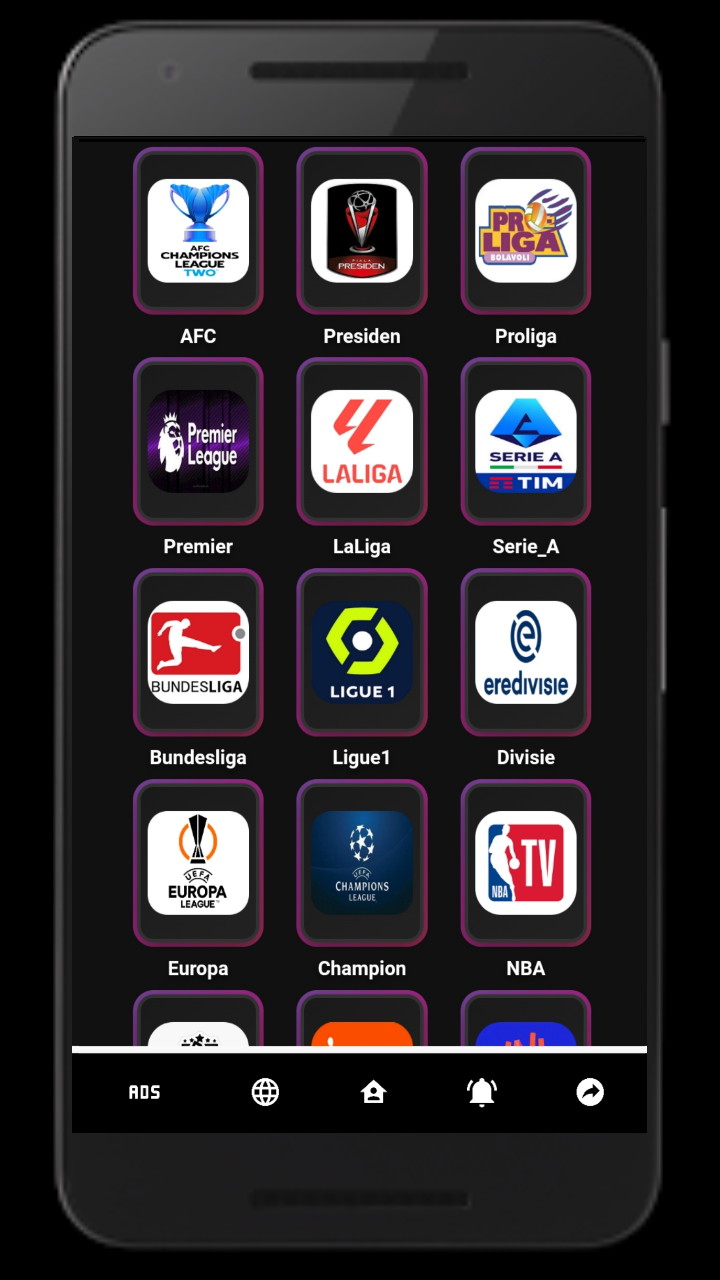Tap the Champion label under its icon
The width and height of the screenshot is (720, 1280).
(362, 968)
